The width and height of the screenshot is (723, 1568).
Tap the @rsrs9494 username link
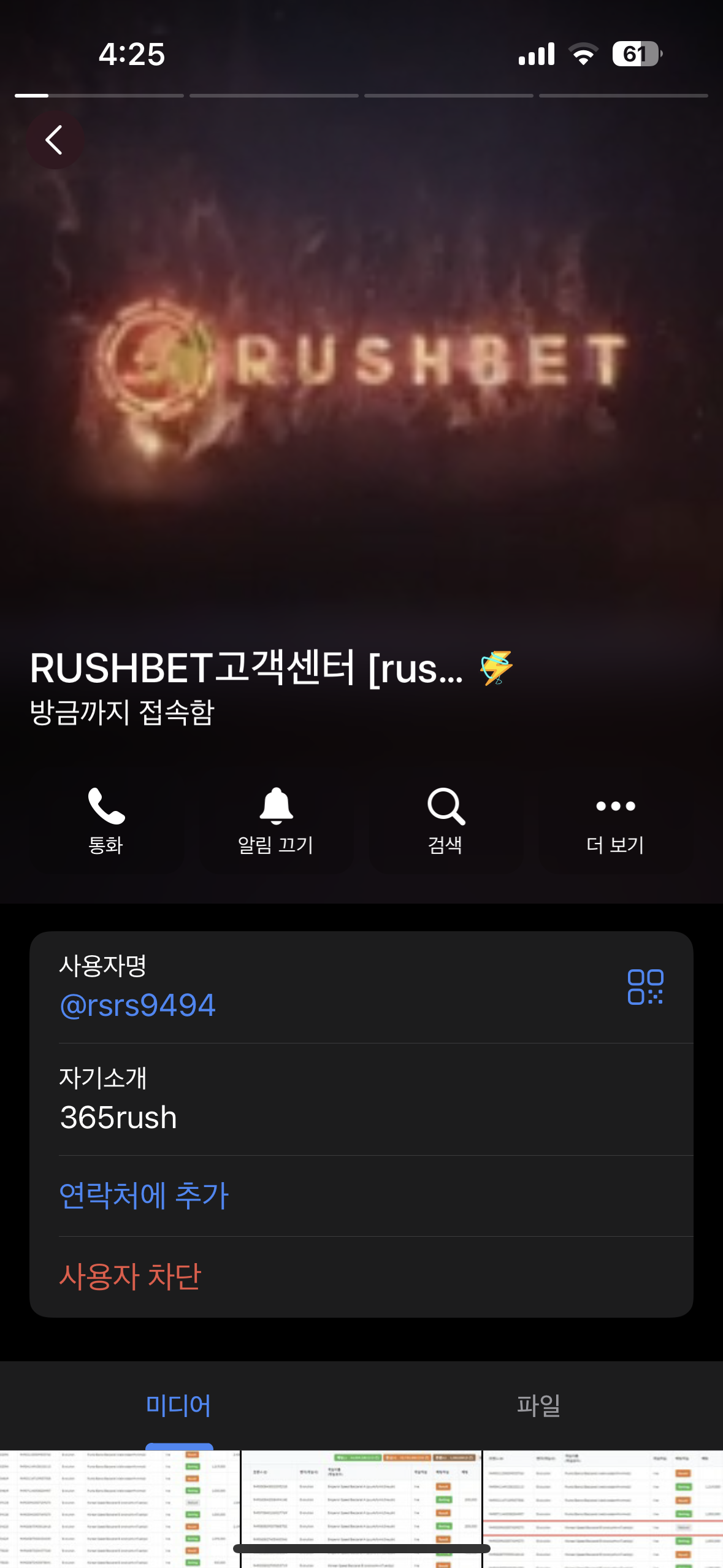[x=138, y=1005]
